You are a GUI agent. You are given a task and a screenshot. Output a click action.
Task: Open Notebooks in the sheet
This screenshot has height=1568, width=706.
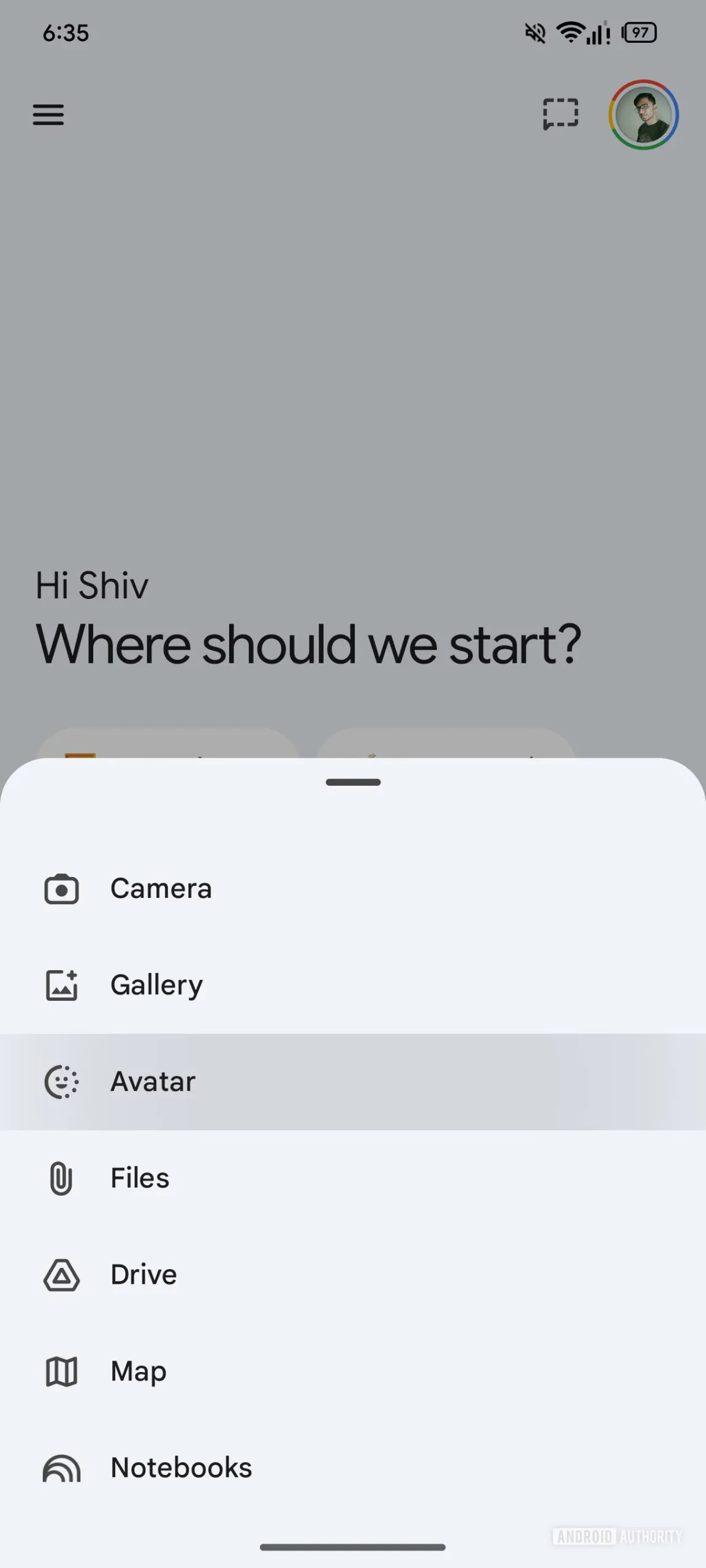[181, 1468]
